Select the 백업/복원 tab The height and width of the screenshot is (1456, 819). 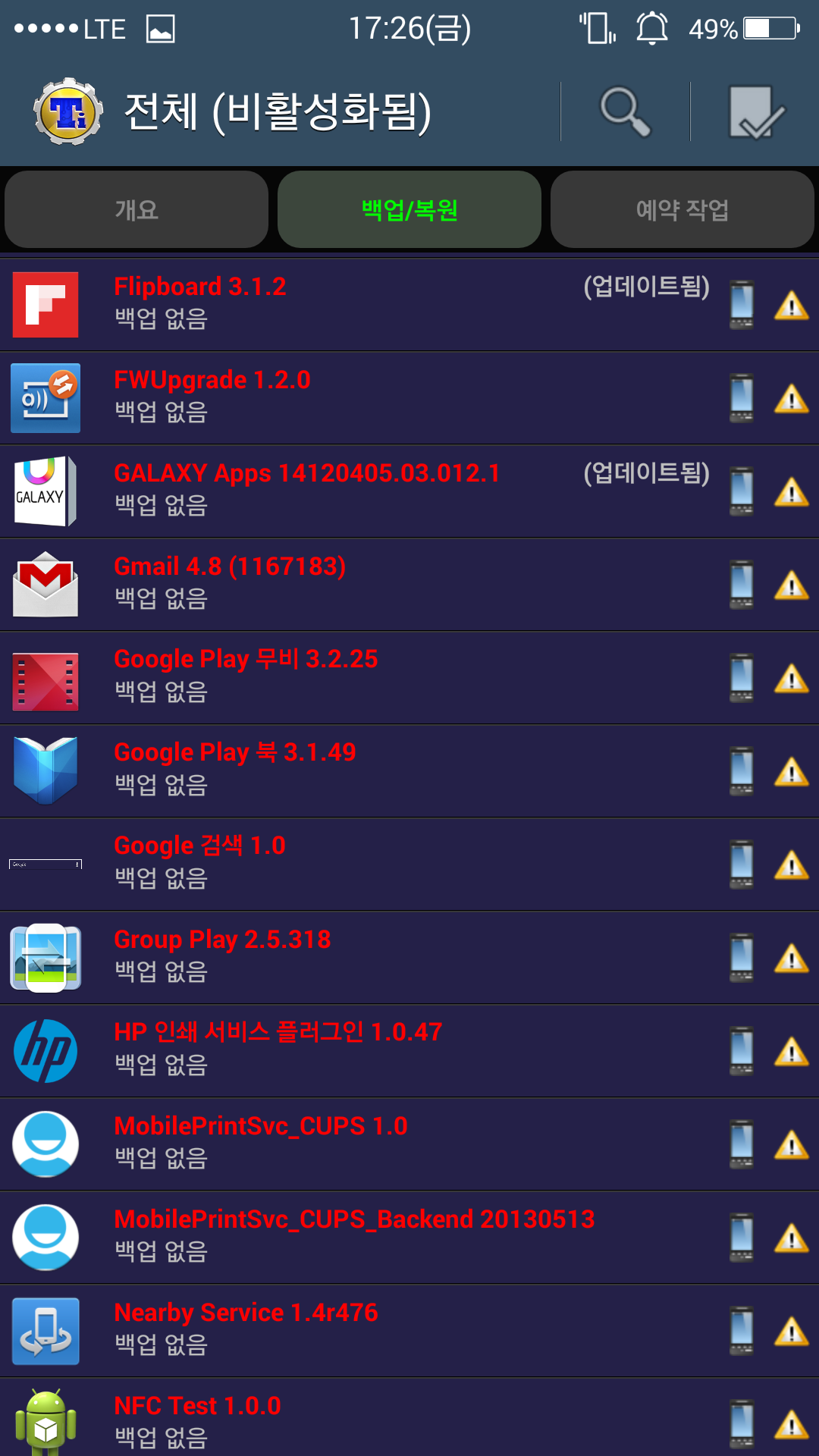pyautogui.click(x=409, y=209)
